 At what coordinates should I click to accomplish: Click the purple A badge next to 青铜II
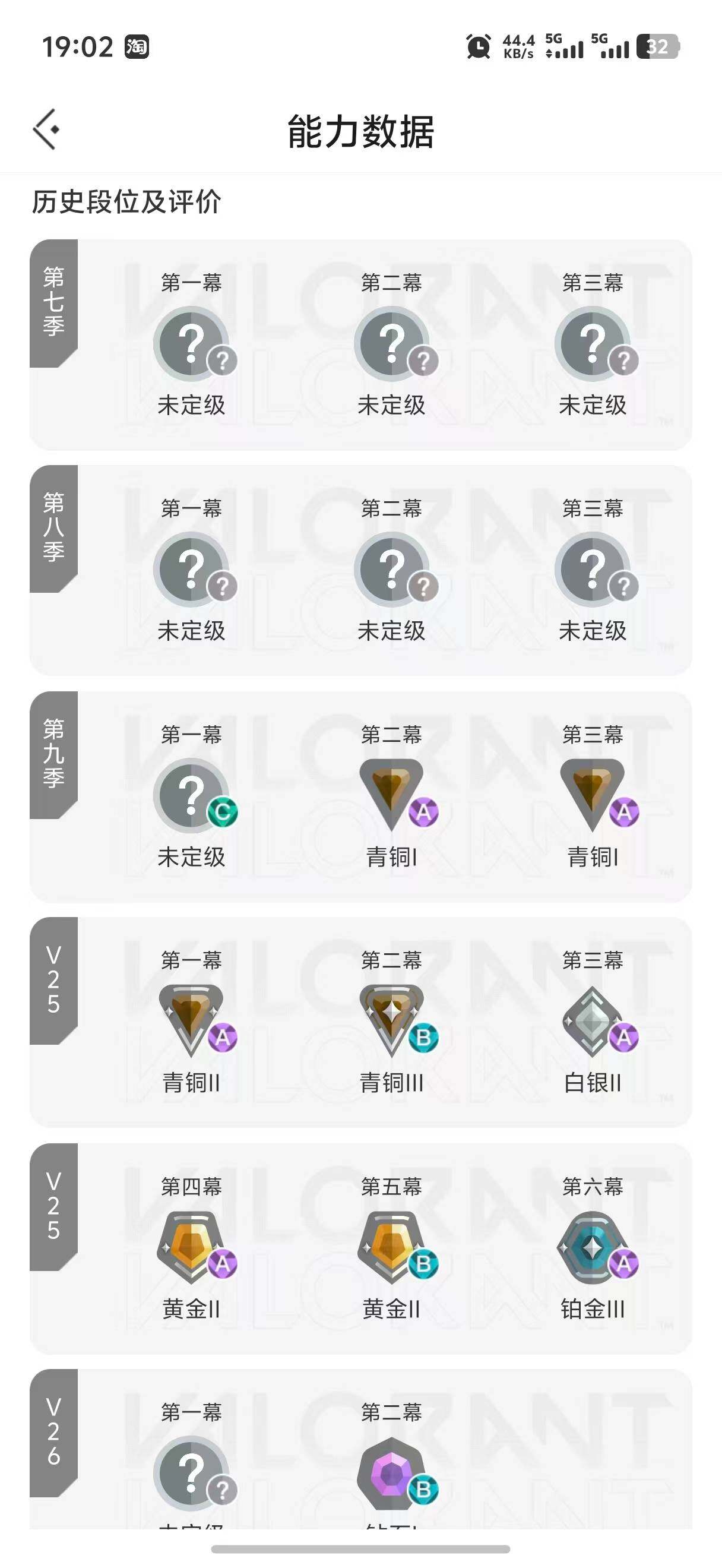(x=224, y=1038)
